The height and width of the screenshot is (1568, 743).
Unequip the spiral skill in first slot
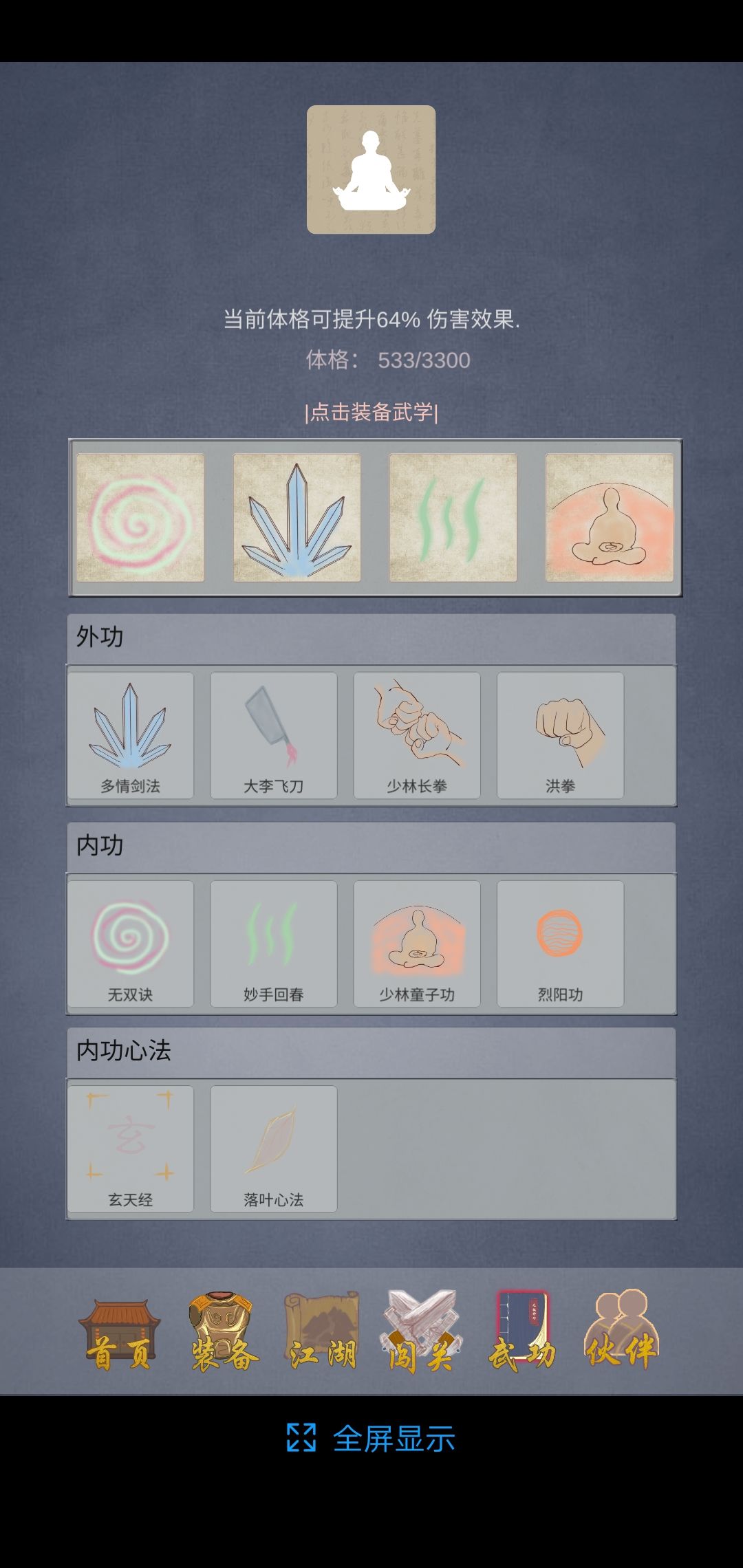pyautogui.click(x=140, y=519)
